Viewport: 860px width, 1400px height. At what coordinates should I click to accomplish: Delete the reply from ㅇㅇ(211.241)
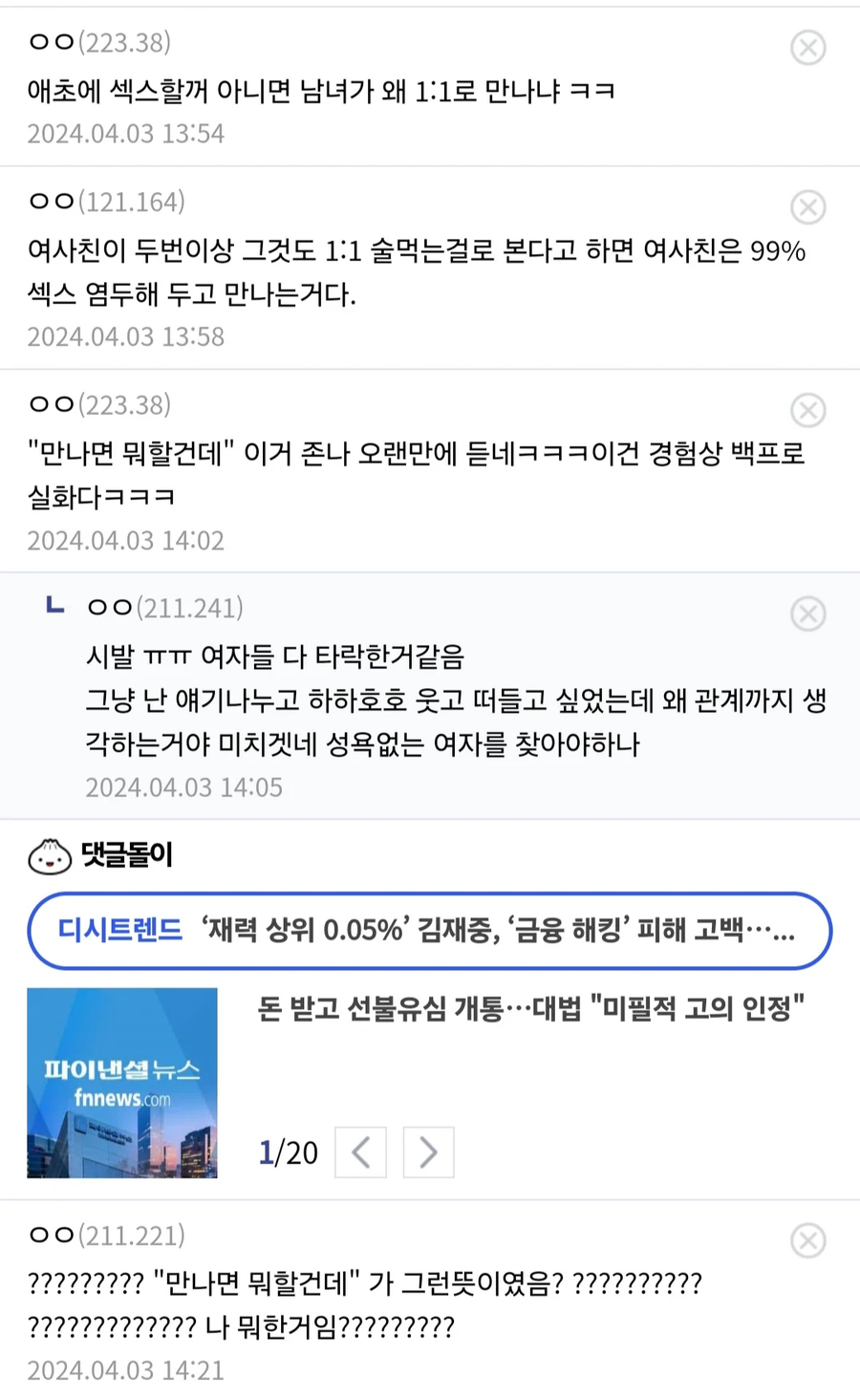pyautogui.click(x=807, y=614)
